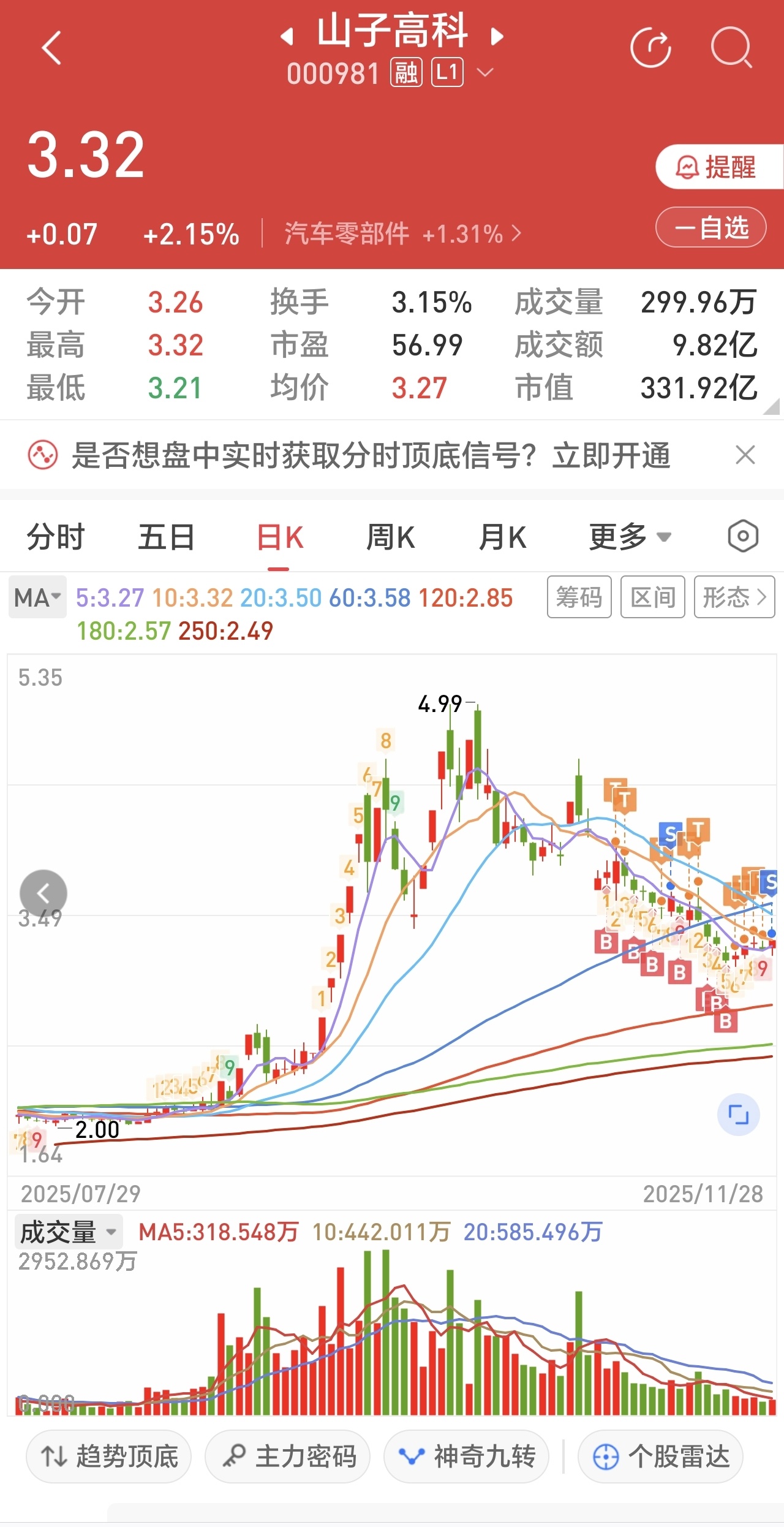The height and width of the screenshot is (1527, 784).
Task: Tap the 提醒 alert button
Action: coord(719,167)
